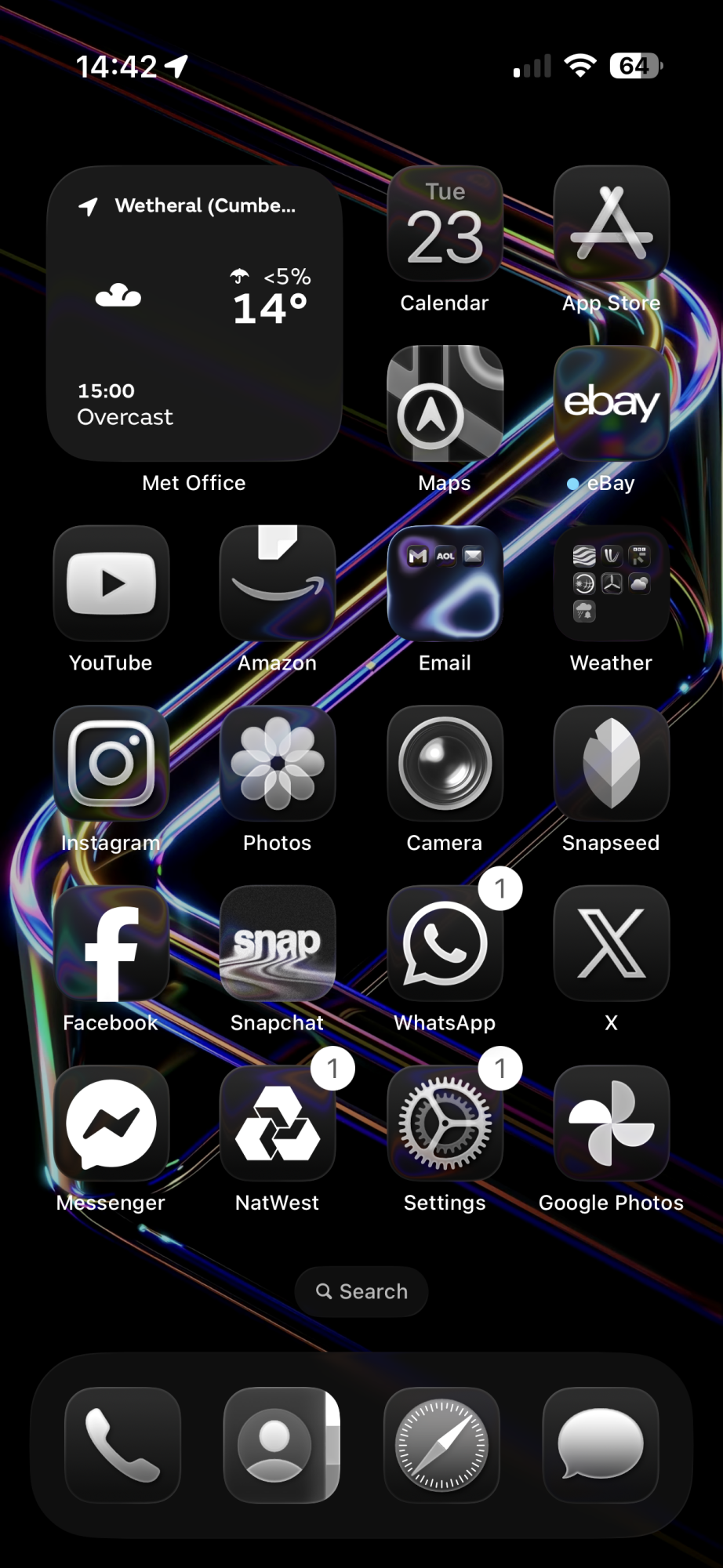Open the X app

[611, 943]
